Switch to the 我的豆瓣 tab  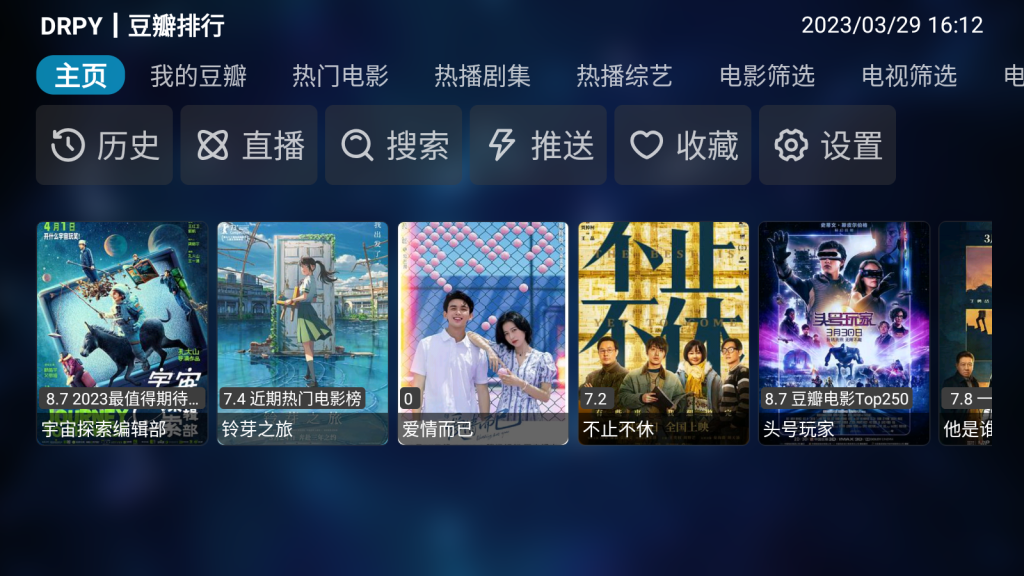pyautogui.click(x=198, y=76)
